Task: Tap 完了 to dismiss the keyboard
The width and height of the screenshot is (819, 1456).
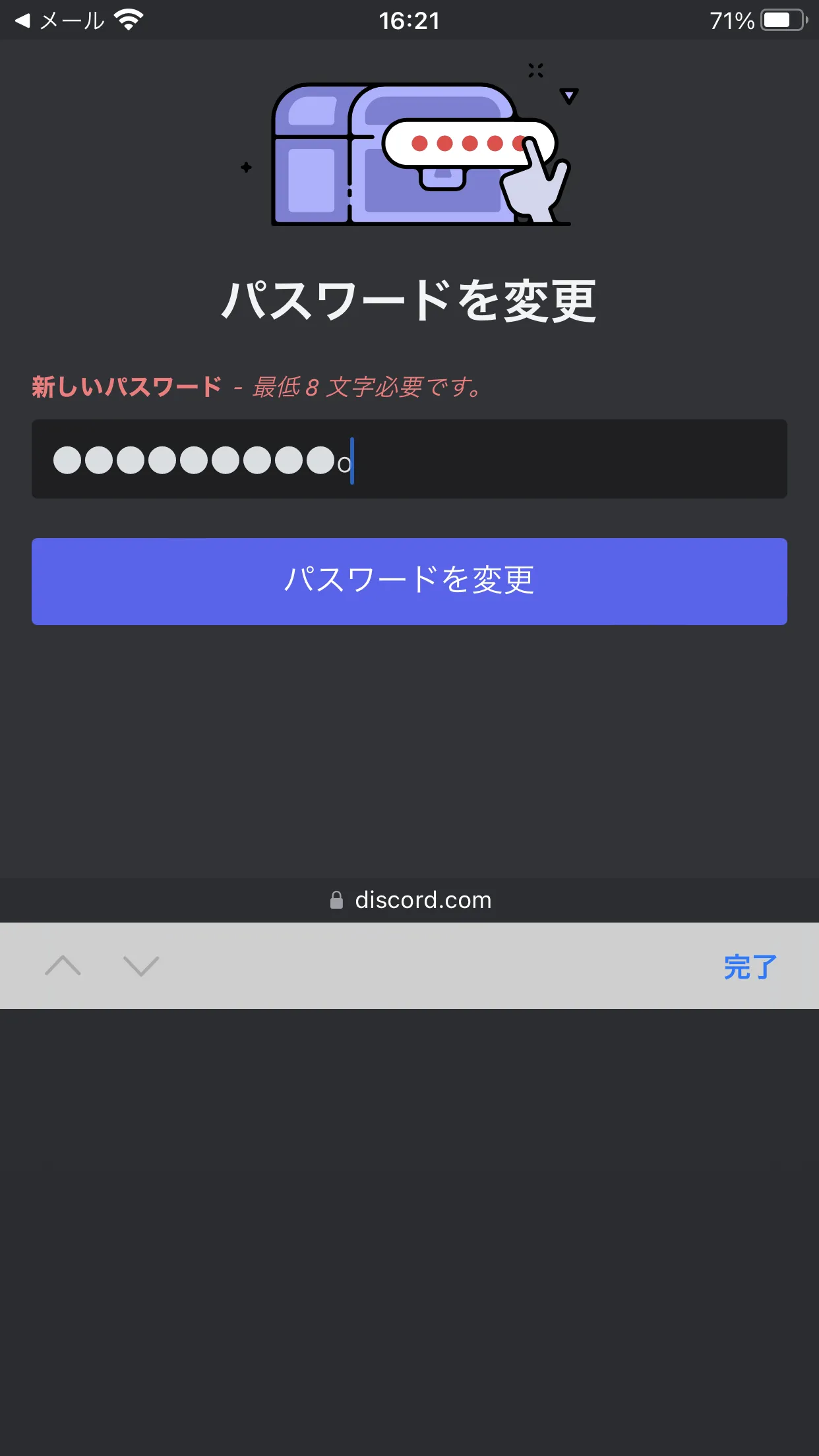Action: tap(750, 967)
